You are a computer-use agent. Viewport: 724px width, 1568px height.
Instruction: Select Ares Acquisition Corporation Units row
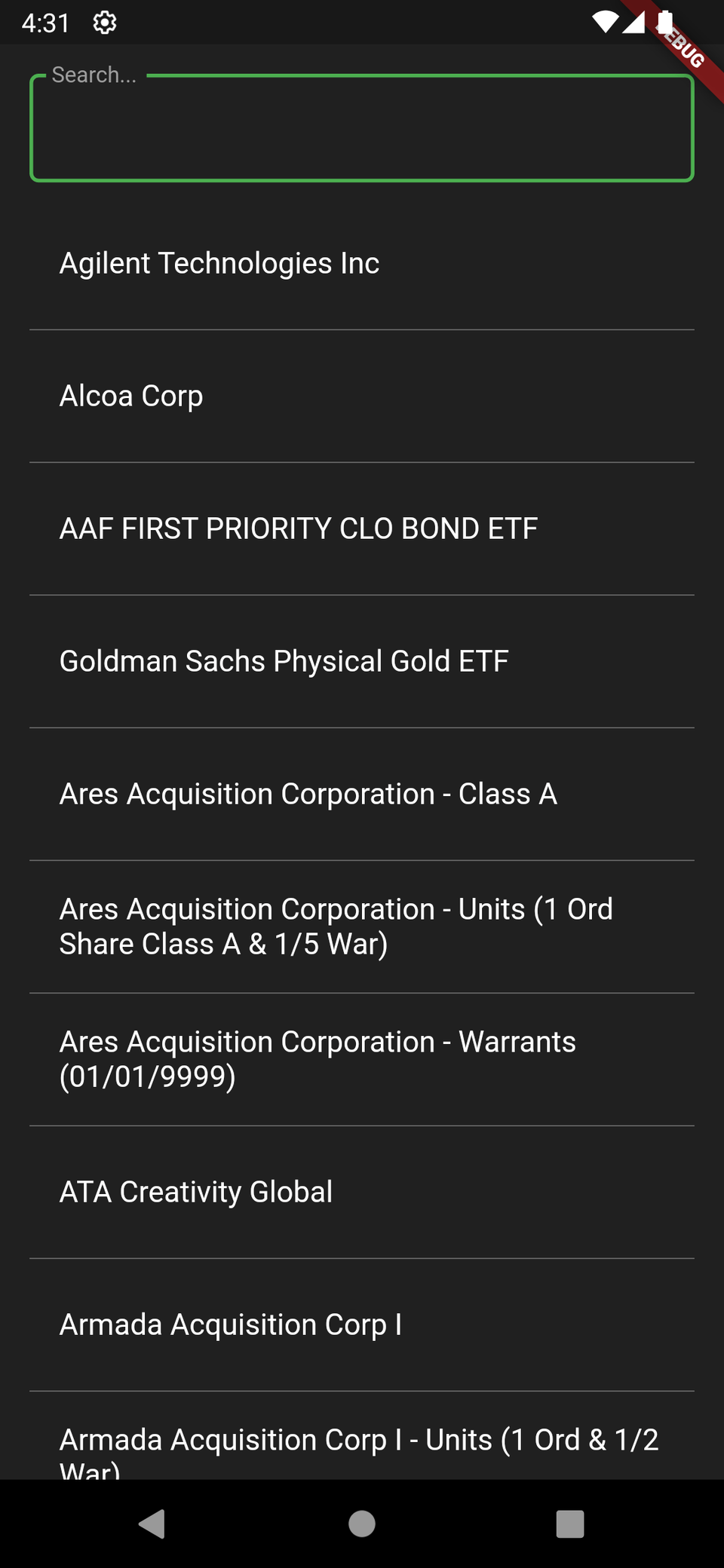[x=362, y=927]
